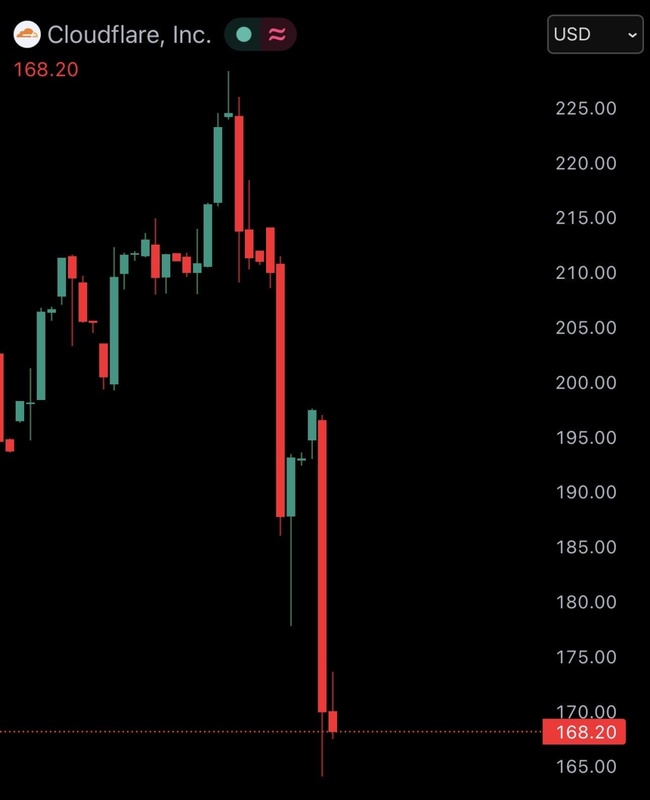Screen dimensions: 650x800
Task: Tap the Cloudflare, Inc. symbol title
Action: 129,35
